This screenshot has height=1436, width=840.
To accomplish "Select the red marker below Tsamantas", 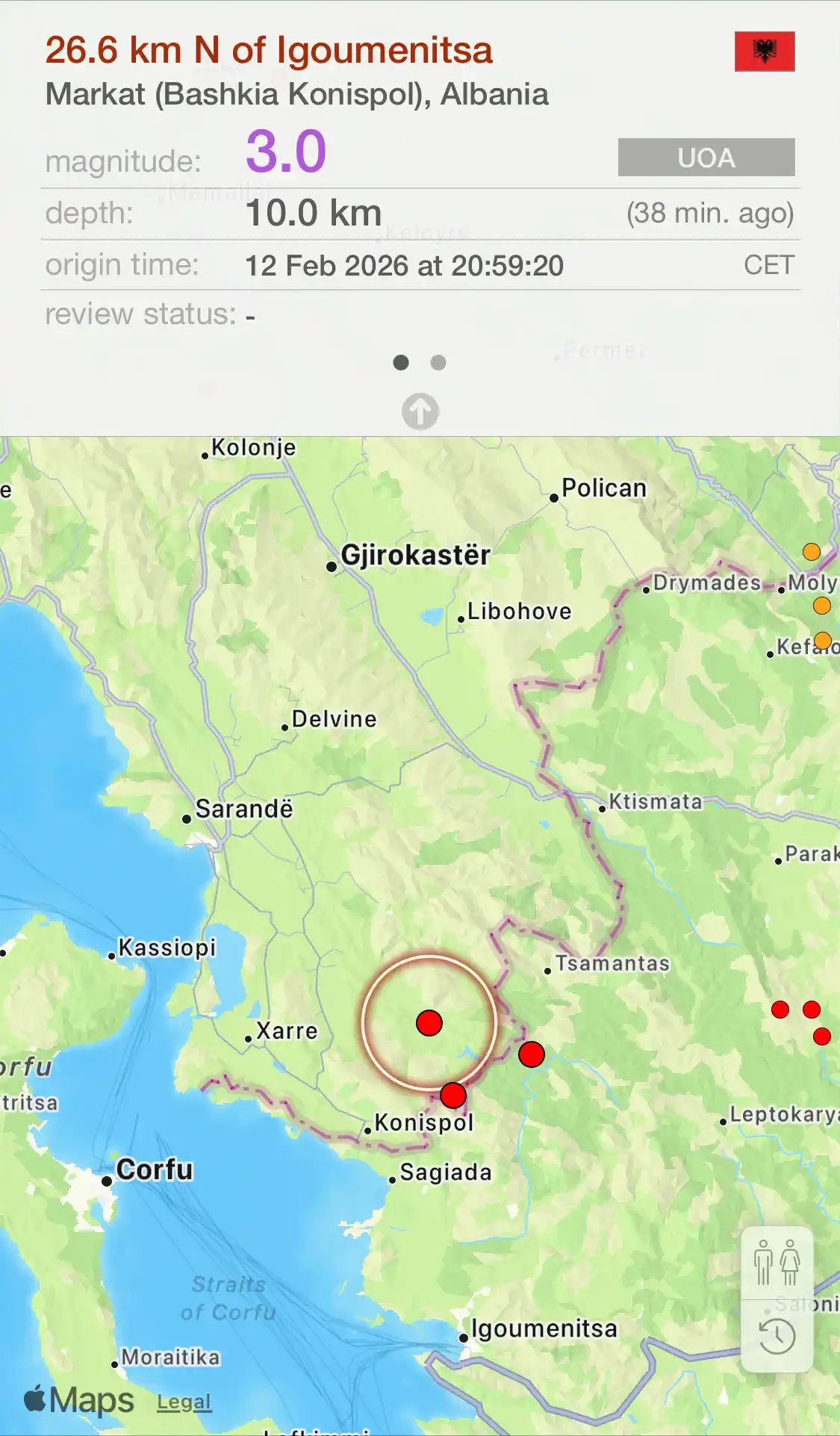I will [532, 1054].
